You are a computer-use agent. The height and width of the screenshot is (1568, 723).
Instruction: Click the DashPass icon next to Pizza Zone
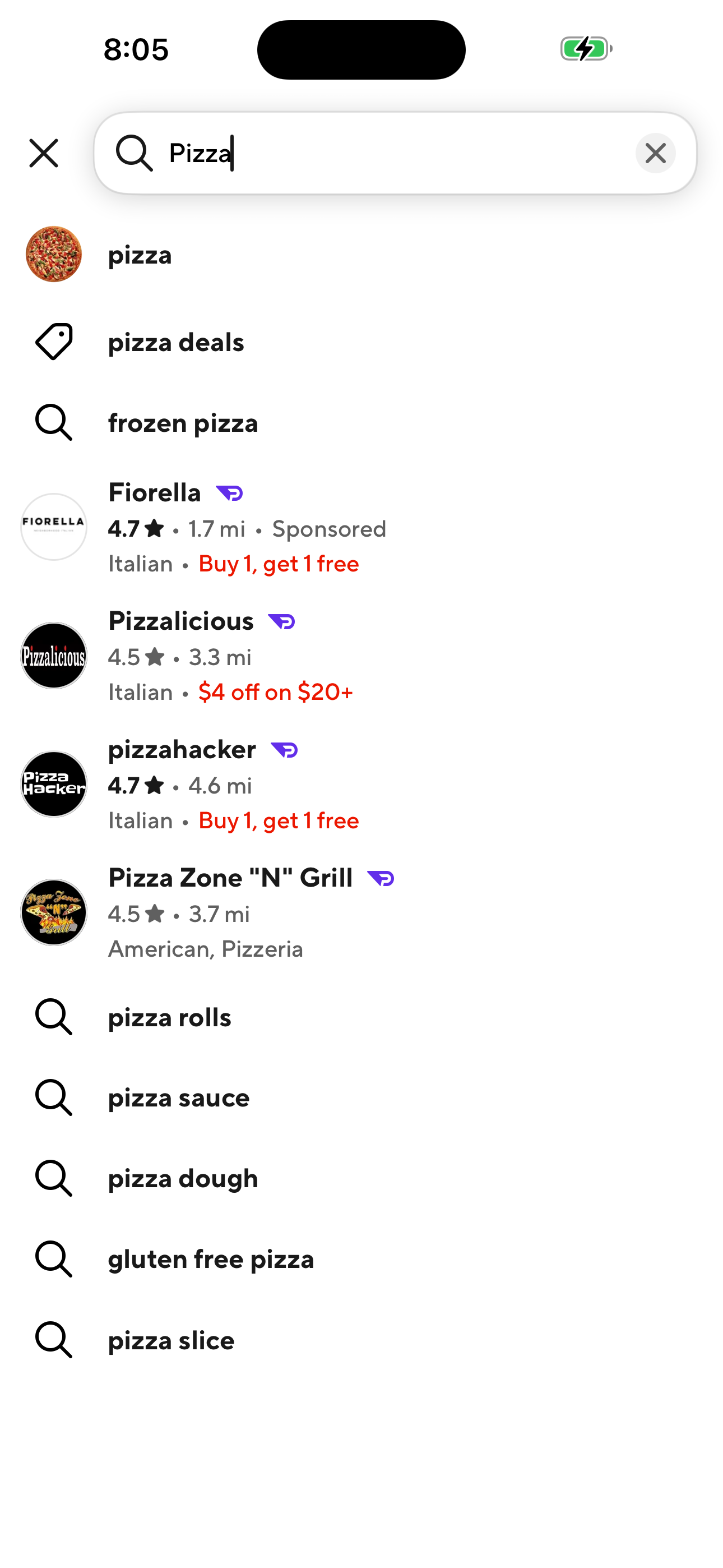[x=382, y=878]
